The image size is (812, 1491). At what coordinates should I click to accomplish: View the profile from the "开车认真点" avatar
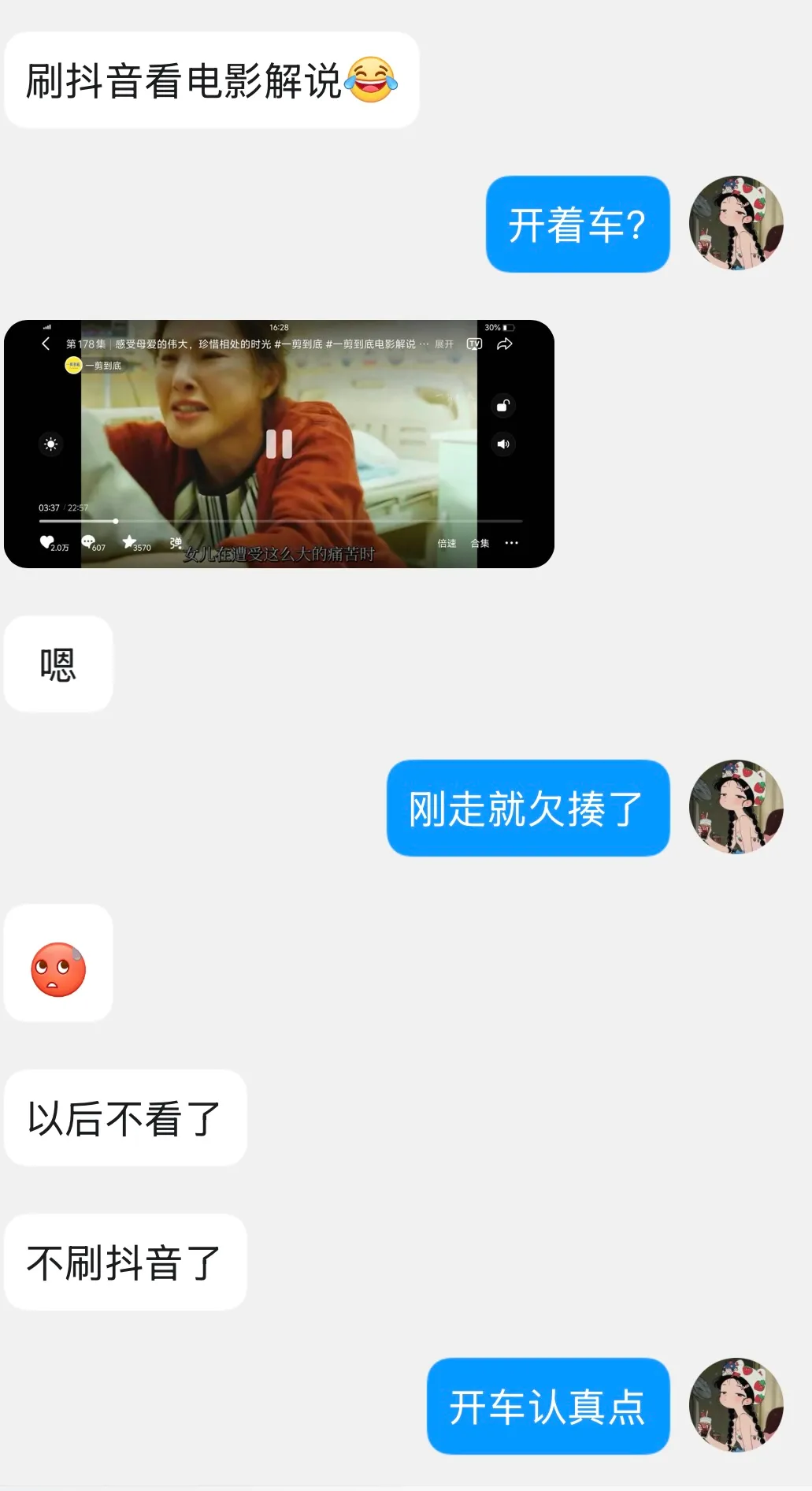click(736, 1405)
